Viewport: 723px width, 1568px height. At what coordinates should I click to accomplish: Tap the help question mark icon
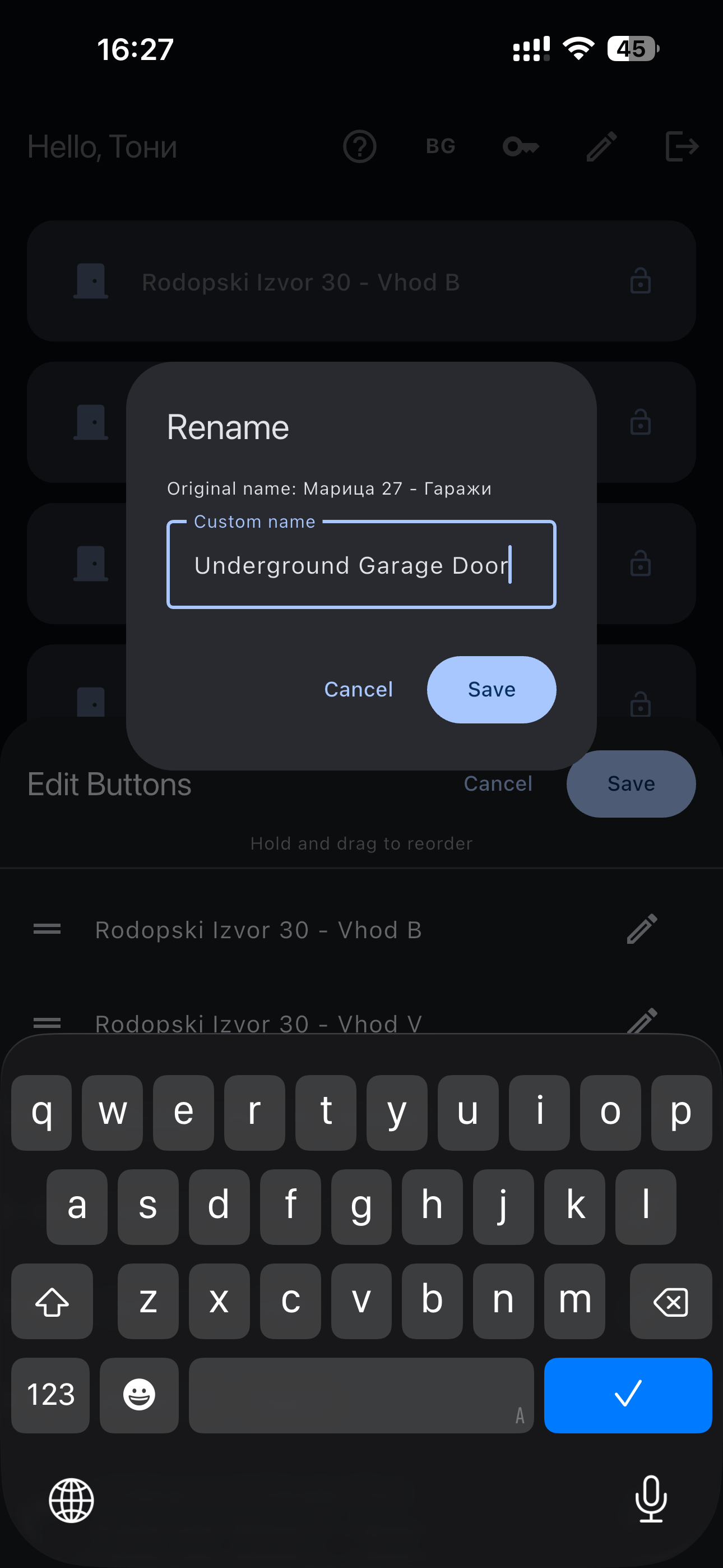(360, 146)
